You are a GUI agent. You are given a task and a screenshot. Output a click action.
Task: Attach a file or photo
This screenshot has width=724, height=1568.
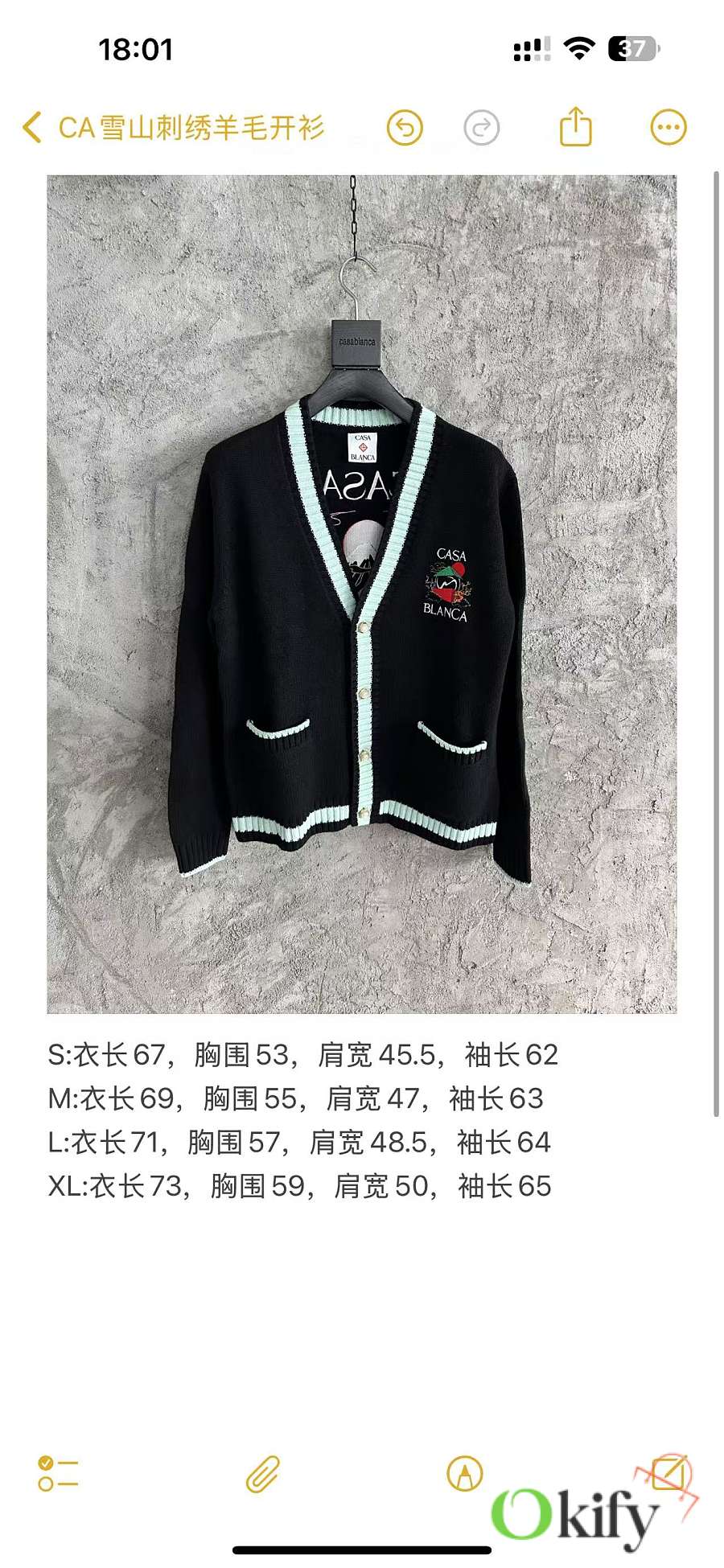pos(262,1474)
